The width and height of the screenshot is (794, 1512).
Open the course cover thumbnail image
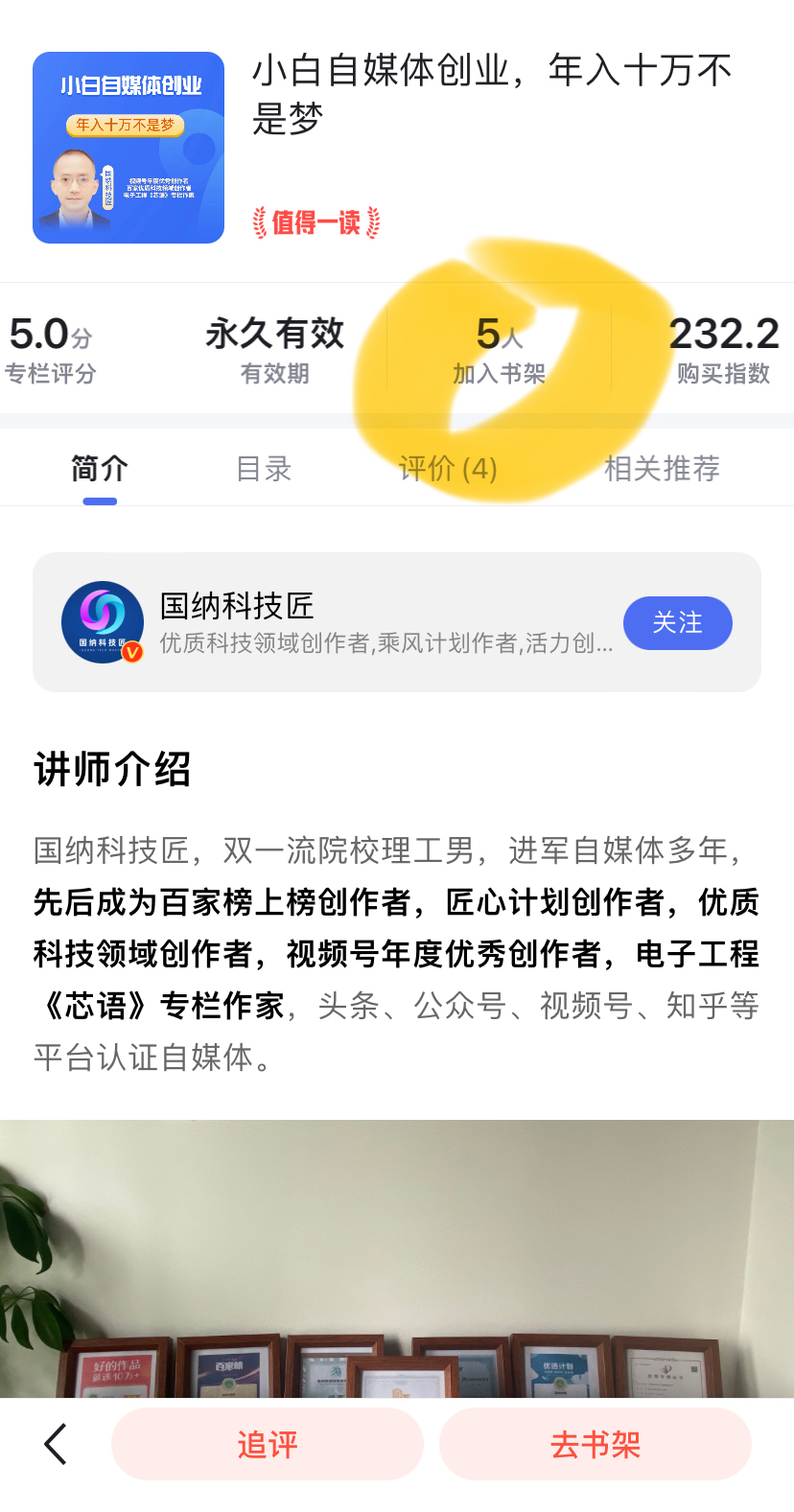click(128, 146)
